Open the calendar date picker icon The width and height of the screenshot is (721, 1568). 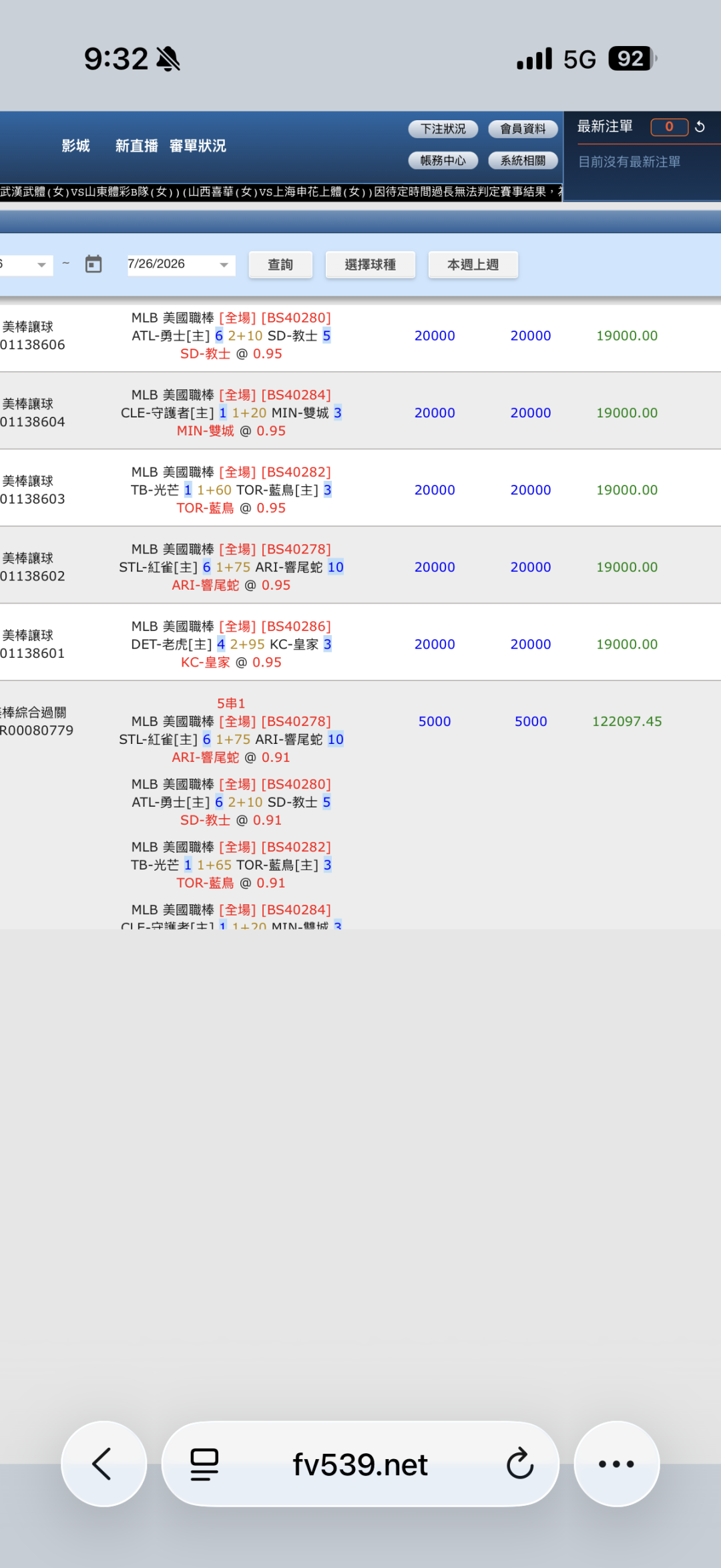[x=93, y=264]
